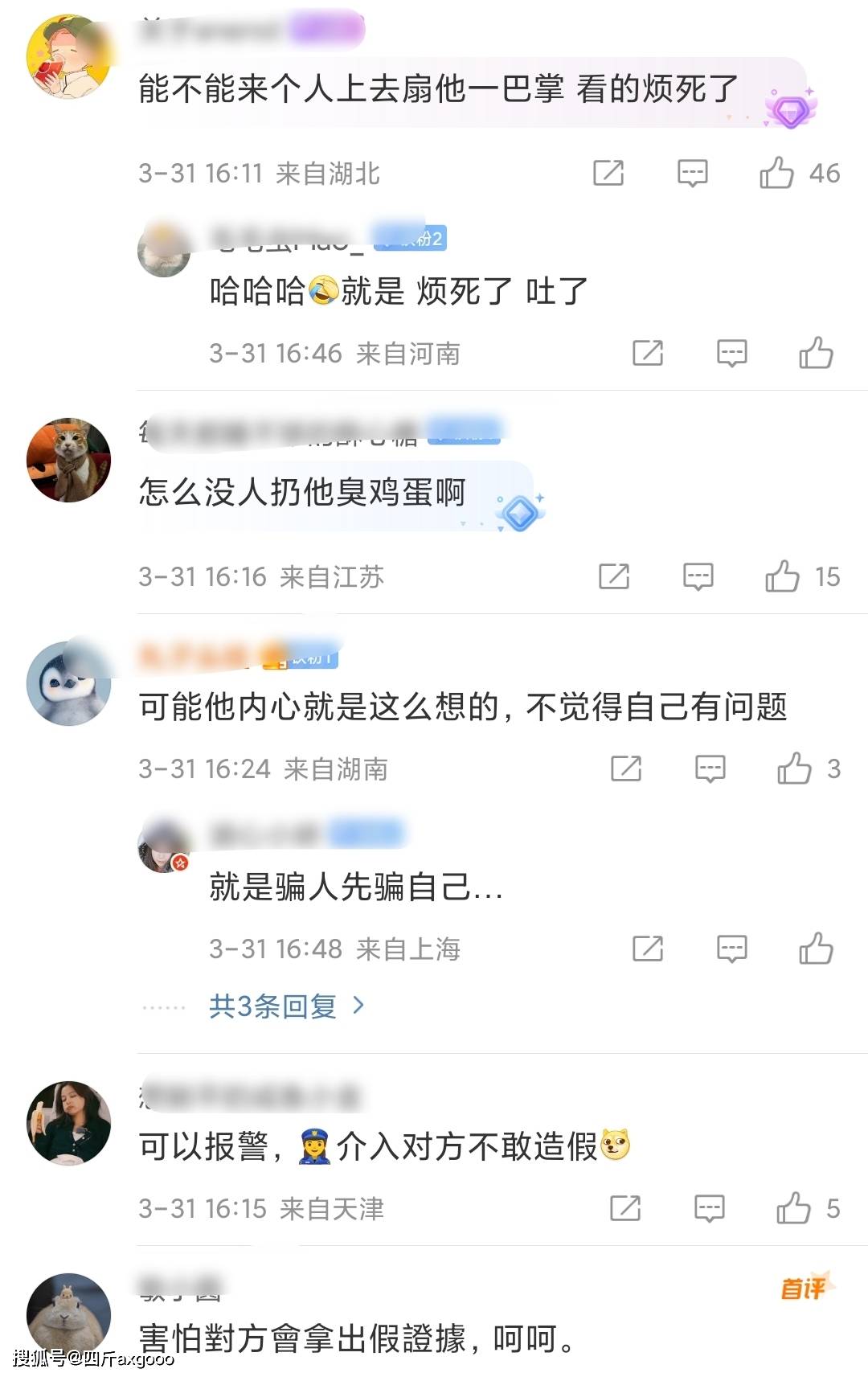Repost the reply from 河南
868x1377 pixels.
(x=648, y=353)
